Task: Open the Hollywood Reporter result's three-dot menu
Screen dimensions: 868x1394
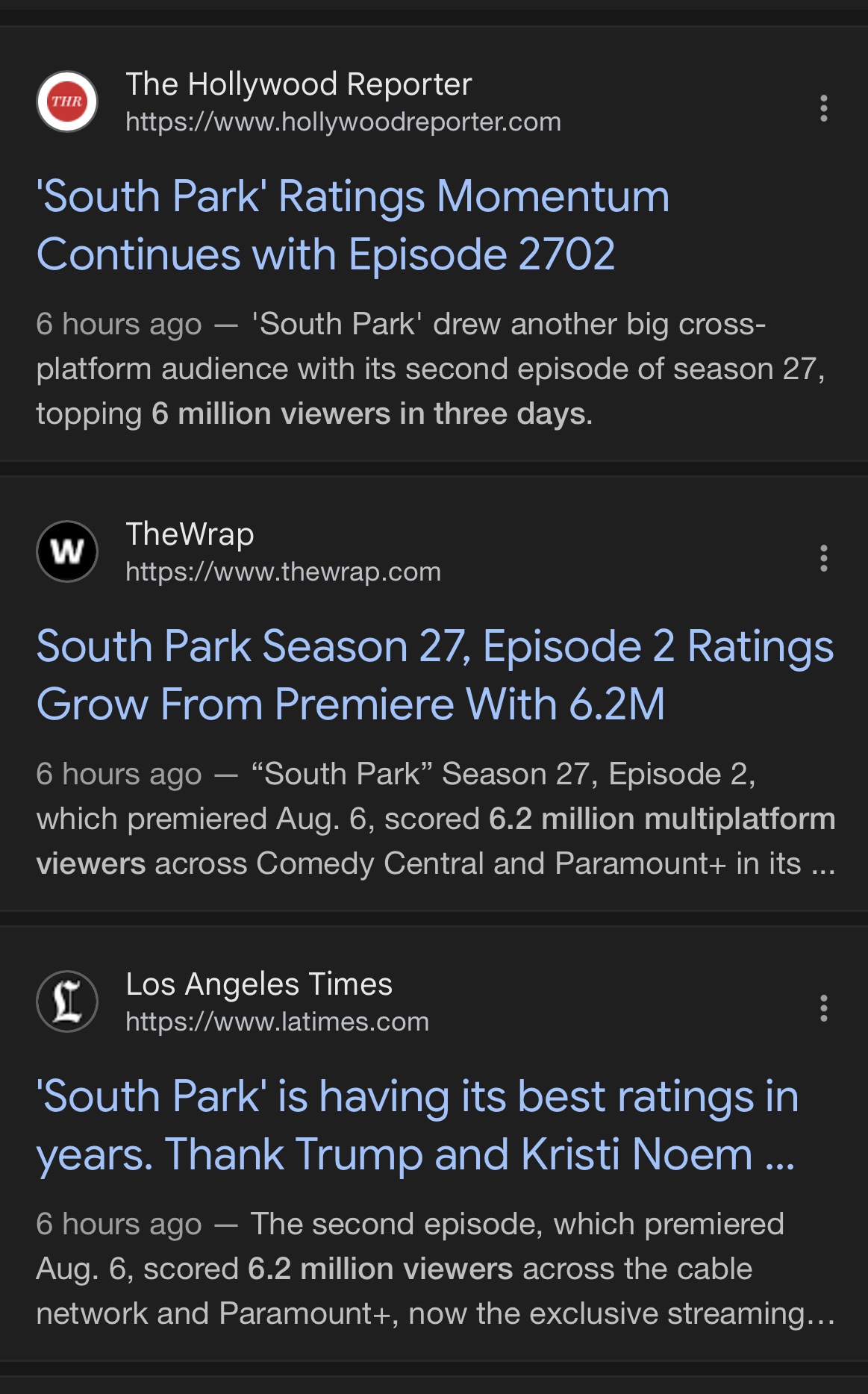Action: 823,108
